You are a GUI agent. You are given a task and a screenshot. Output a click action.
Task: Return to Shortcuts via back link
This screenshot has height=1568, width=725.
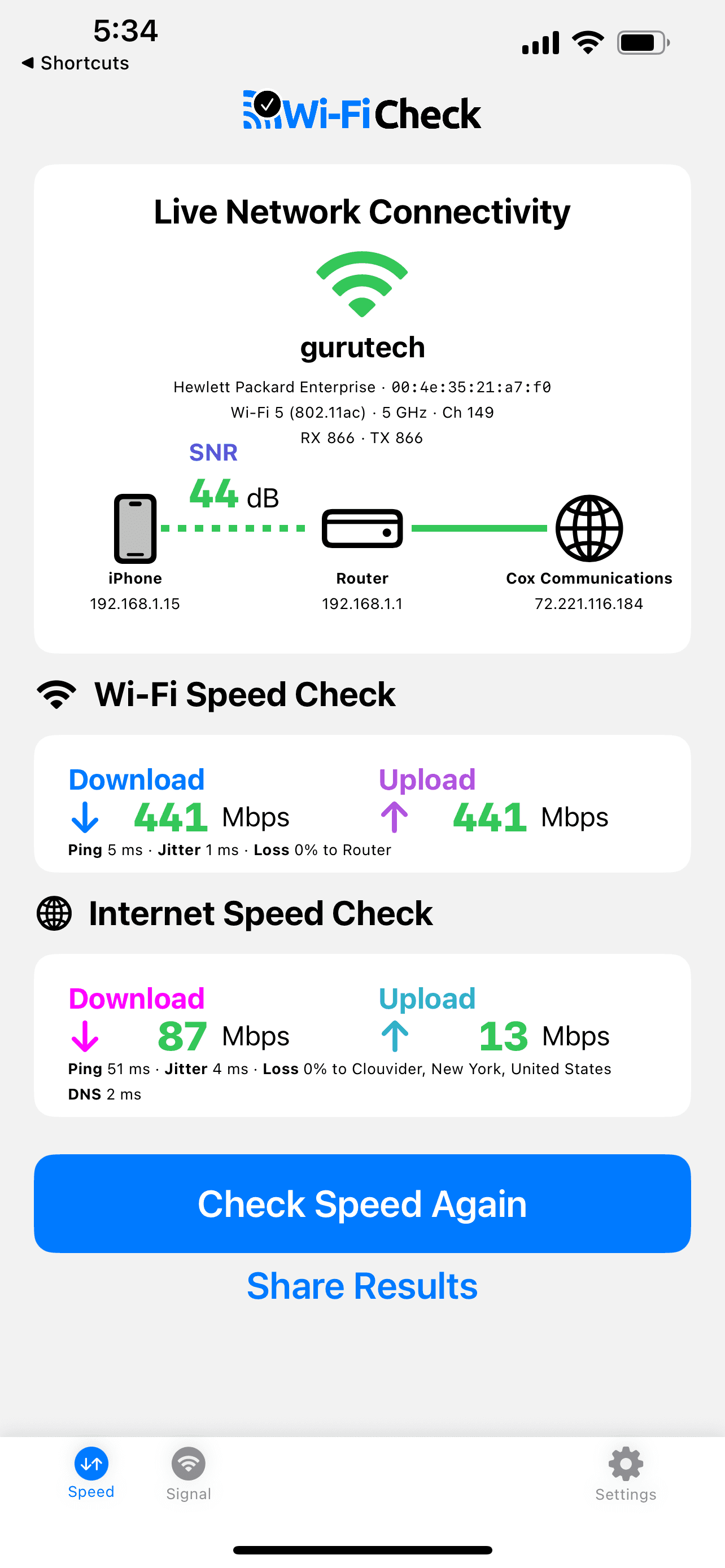pyautogui.click(x=75, y=63)
